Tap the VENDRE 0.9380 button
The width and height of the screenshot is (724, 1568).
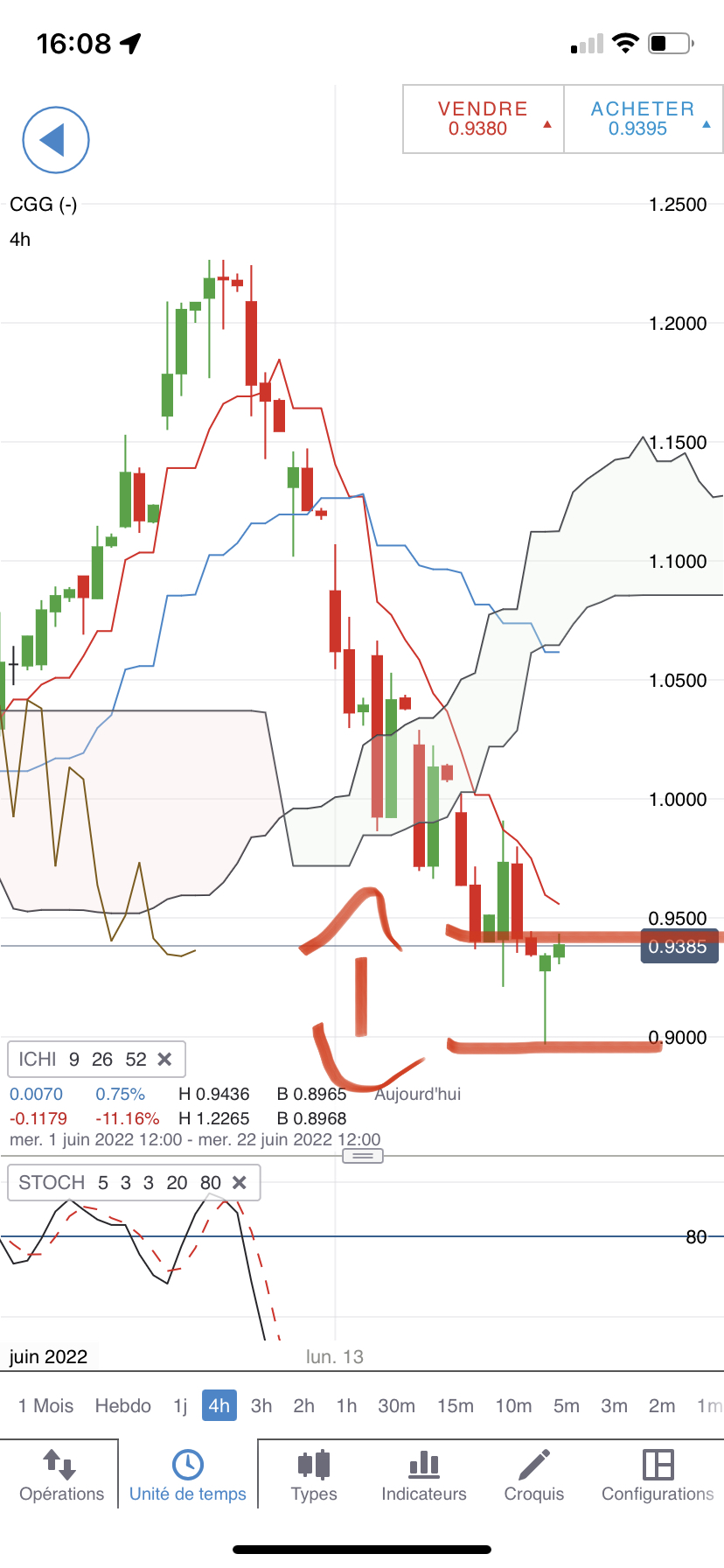tap(484, 119)
